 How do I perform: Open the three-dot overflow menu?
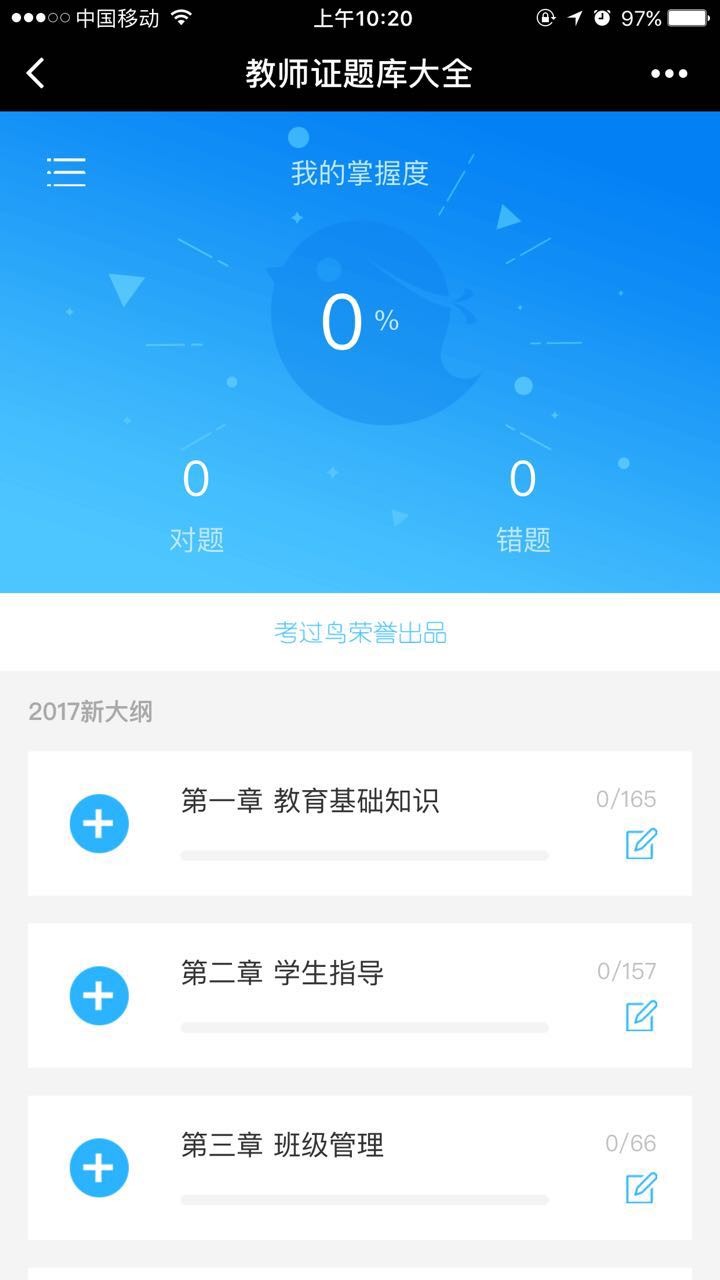pos(669,73)
